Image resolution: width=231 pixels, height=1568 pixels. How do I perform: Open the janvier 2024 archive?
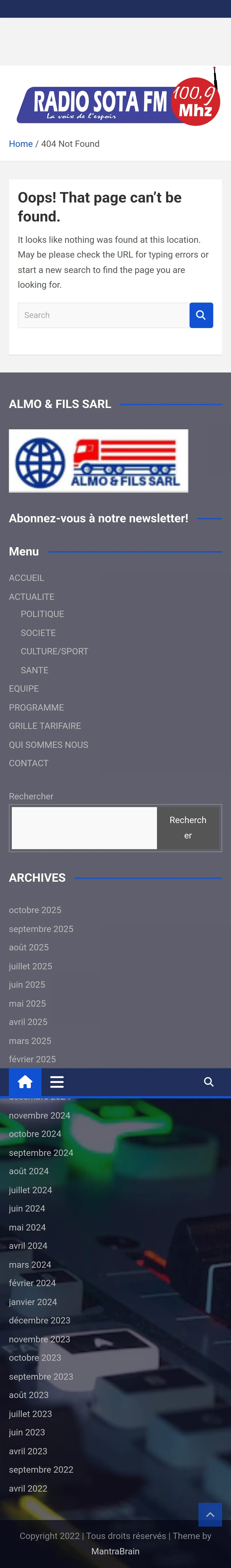click(x=33, y=1301)
